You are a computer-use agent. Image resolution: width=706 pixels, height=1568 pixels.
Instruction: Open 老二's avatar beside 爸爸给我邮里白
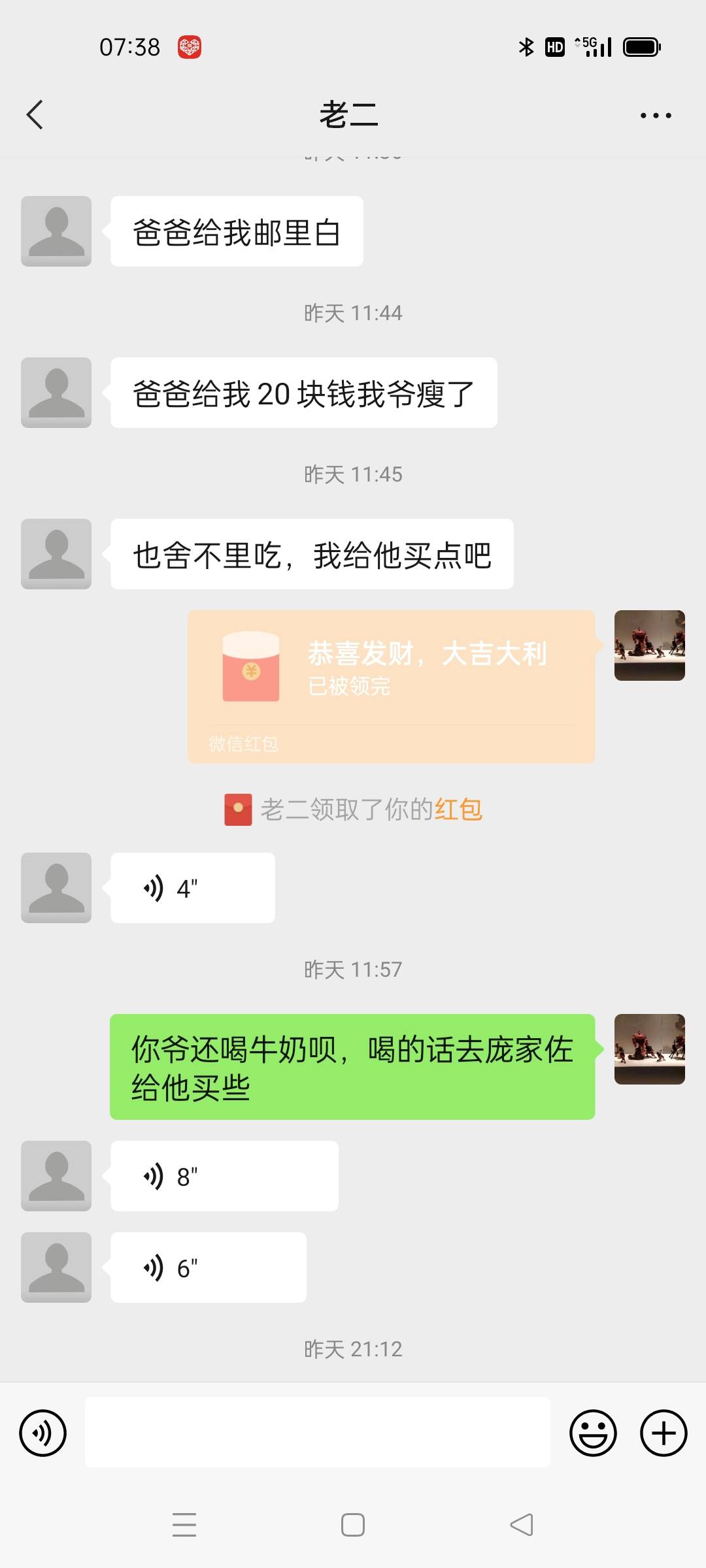click(56, 231)
